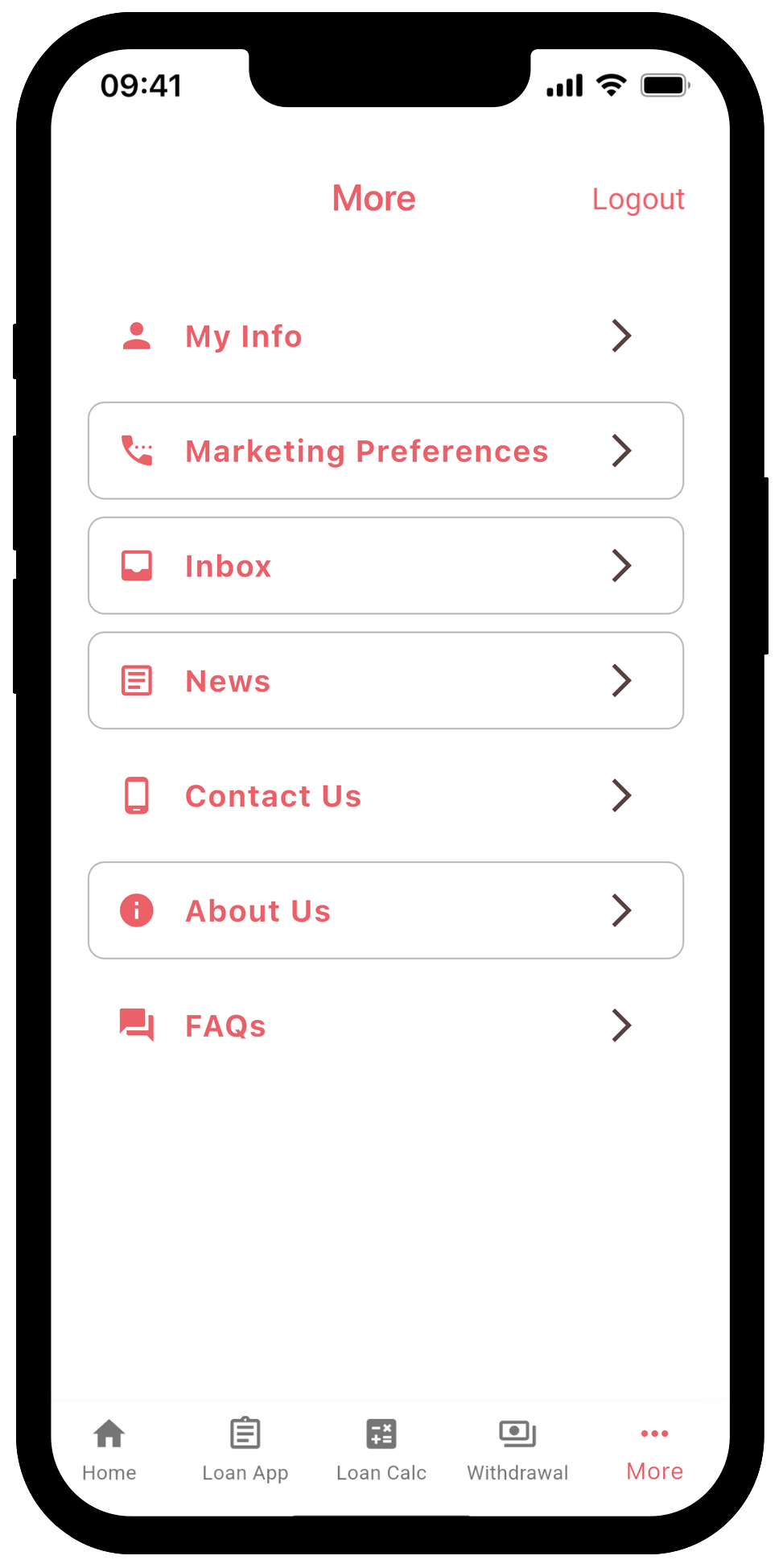Switch to the Loan App tab
This screenshot has width=783, height=1568.
pos(245,1450)
